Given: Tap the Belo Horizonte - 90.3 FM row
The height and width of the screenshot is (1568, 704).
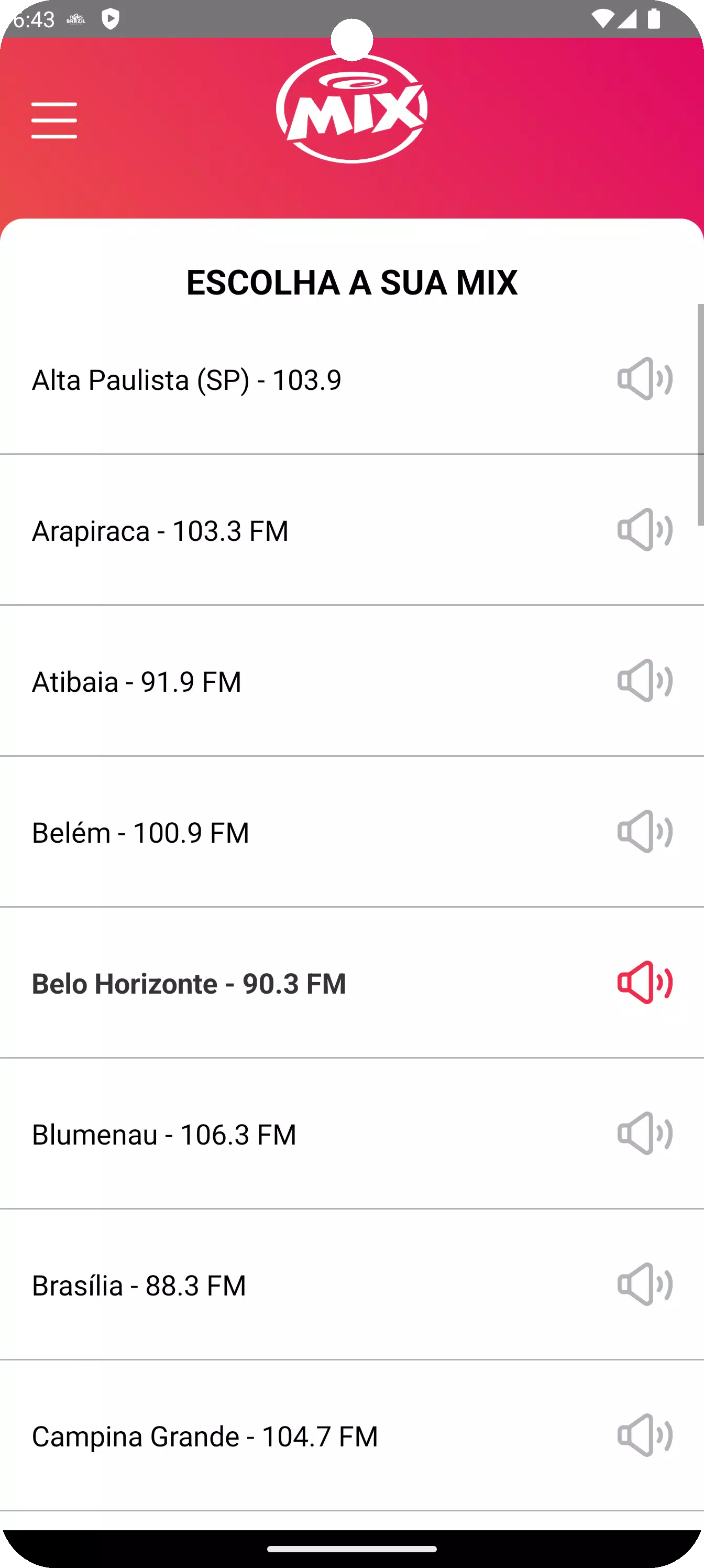Looking at the screenshot, I should pyautogui.click(x=351, y=983).
